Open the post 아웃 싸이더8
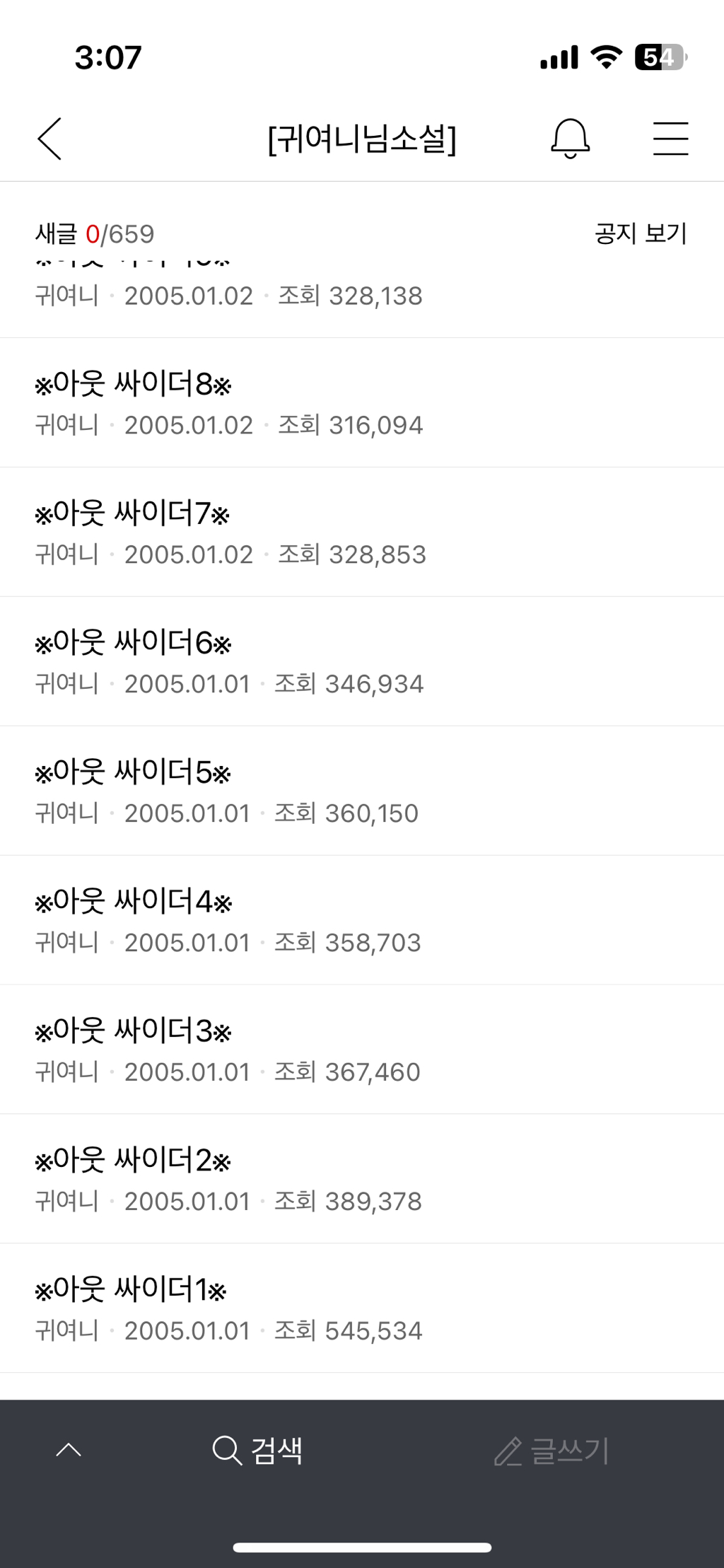The width and height of the screenshot is (724, 1568). point(136,383)
